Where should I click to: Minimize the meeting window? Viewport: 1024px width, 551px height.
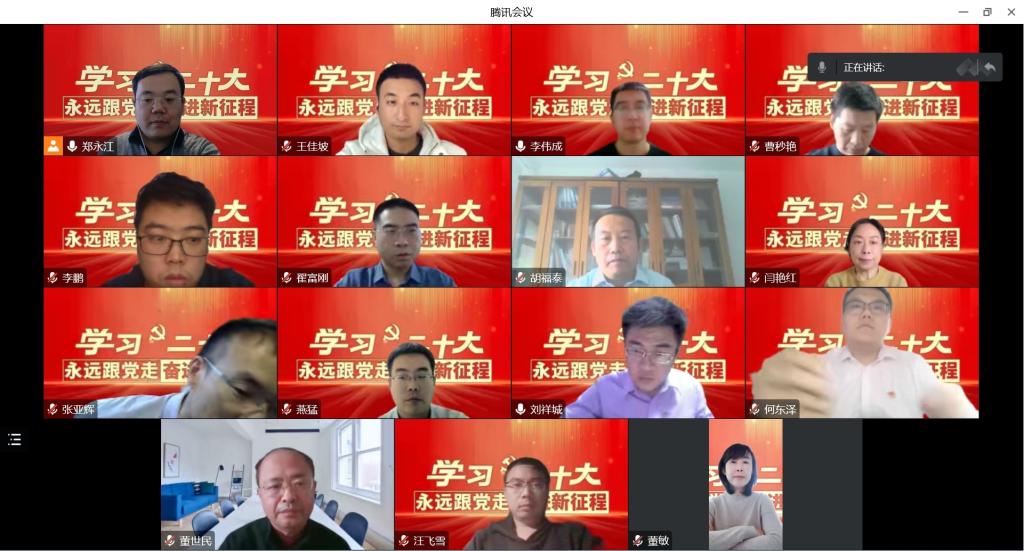click(963, 12)
